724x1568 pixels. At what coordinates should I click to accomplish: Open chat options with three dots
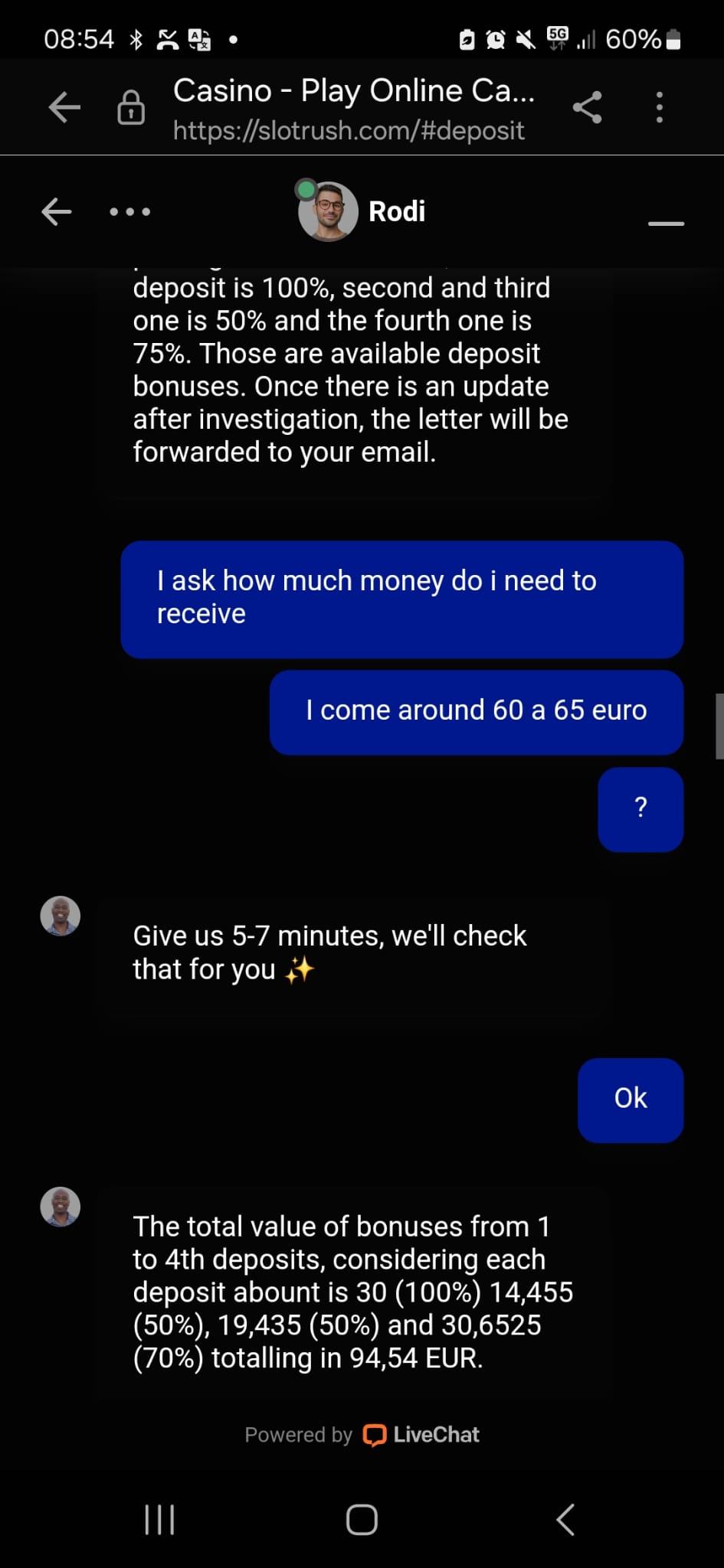coord(129,211)
